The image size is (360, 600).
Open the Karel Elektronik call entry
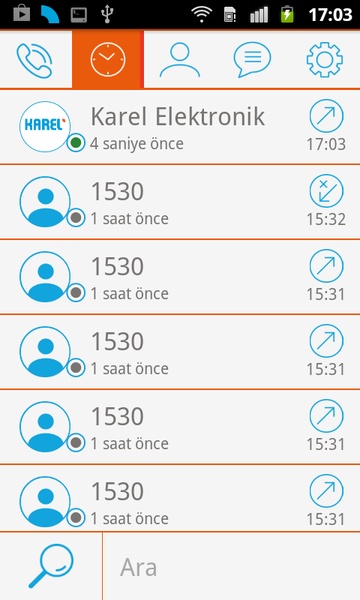click(x=180, y=127)
